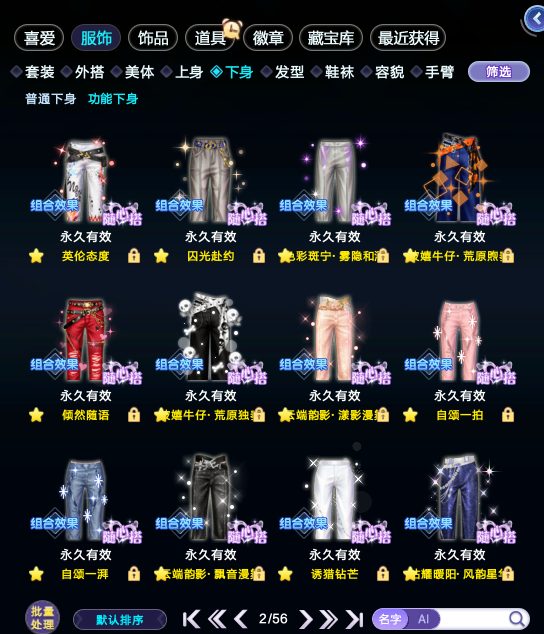The height and width of the screenshot is (634, 544).
Task: Jump to the last page
Action: tap(355, 619)
